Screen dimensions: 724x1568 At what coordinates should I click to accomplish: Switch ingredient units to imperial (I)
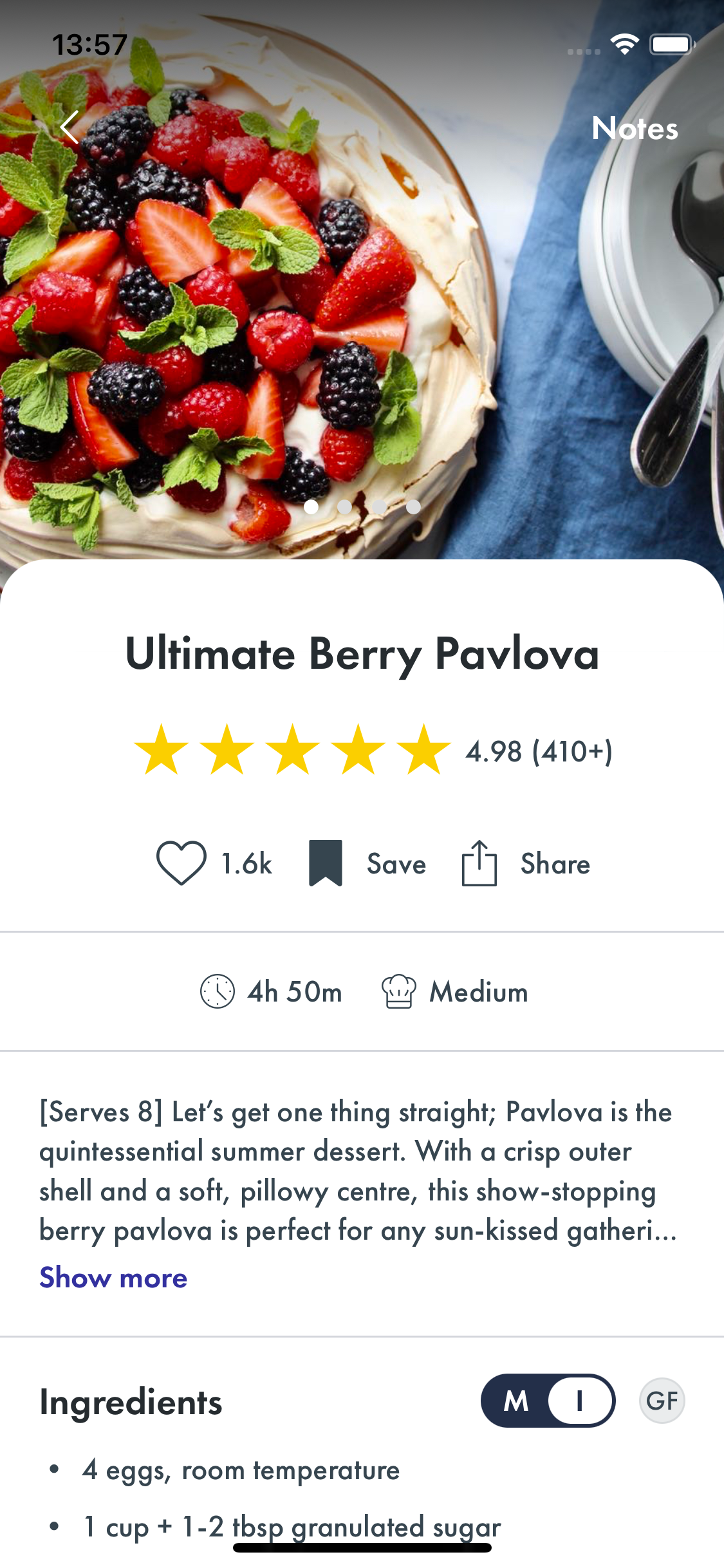[x=579, y=1401]
